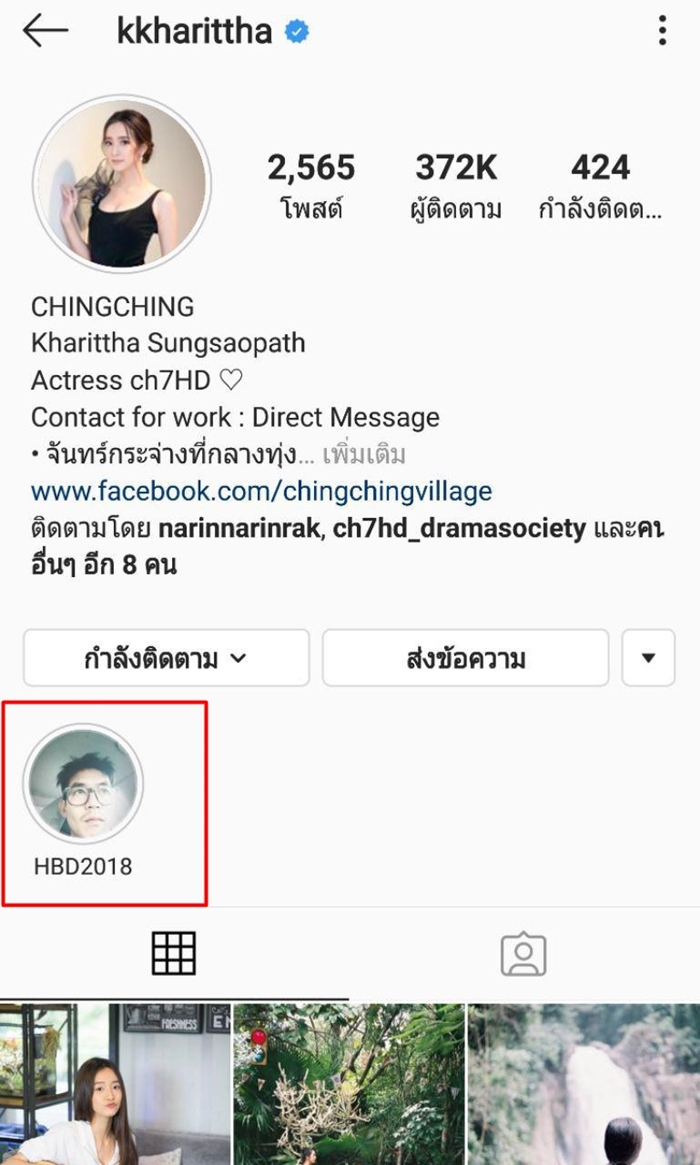Open the HBD2018 story highlight

(x=84, y=784)
